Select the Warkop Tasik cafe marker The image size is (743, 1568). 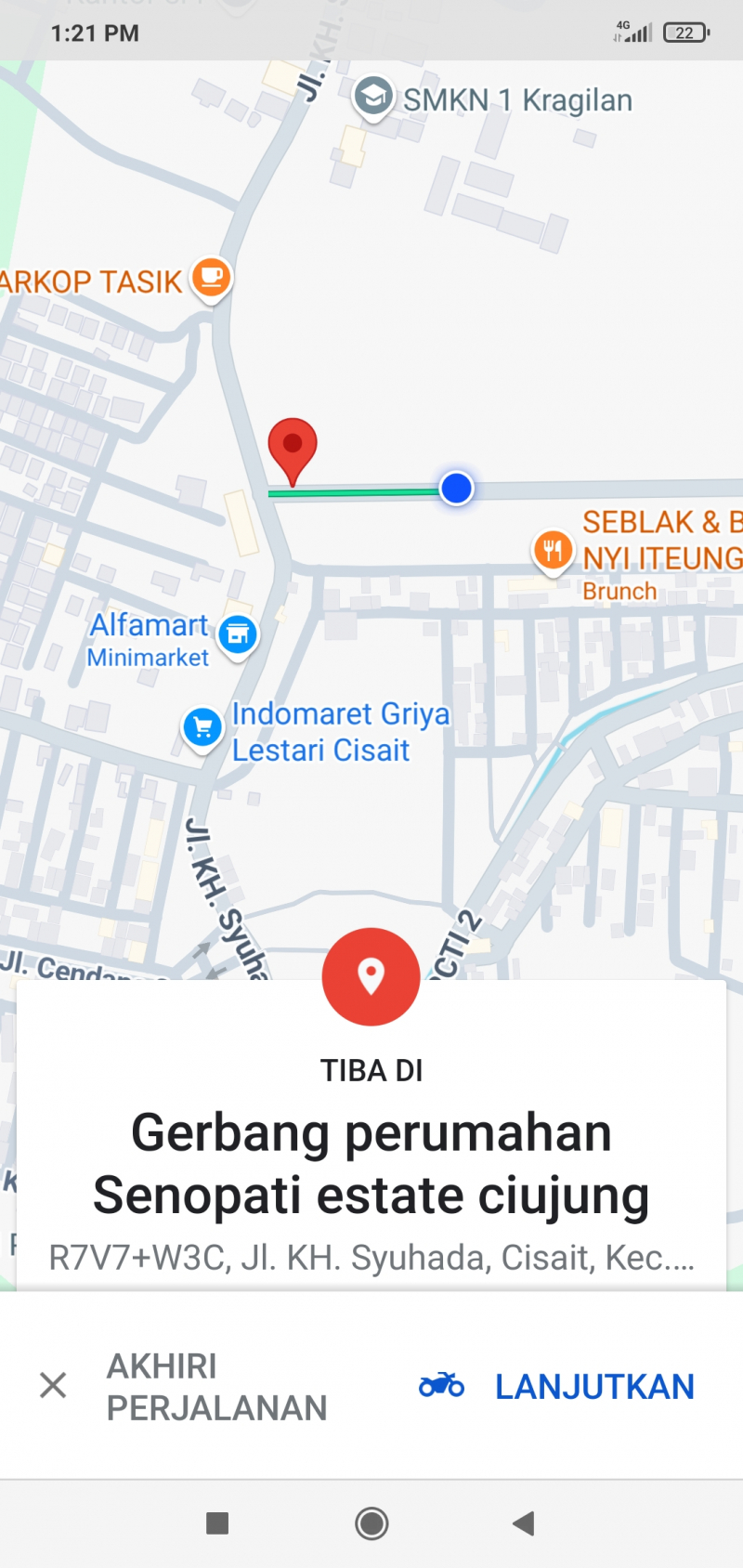click(211, 278)
